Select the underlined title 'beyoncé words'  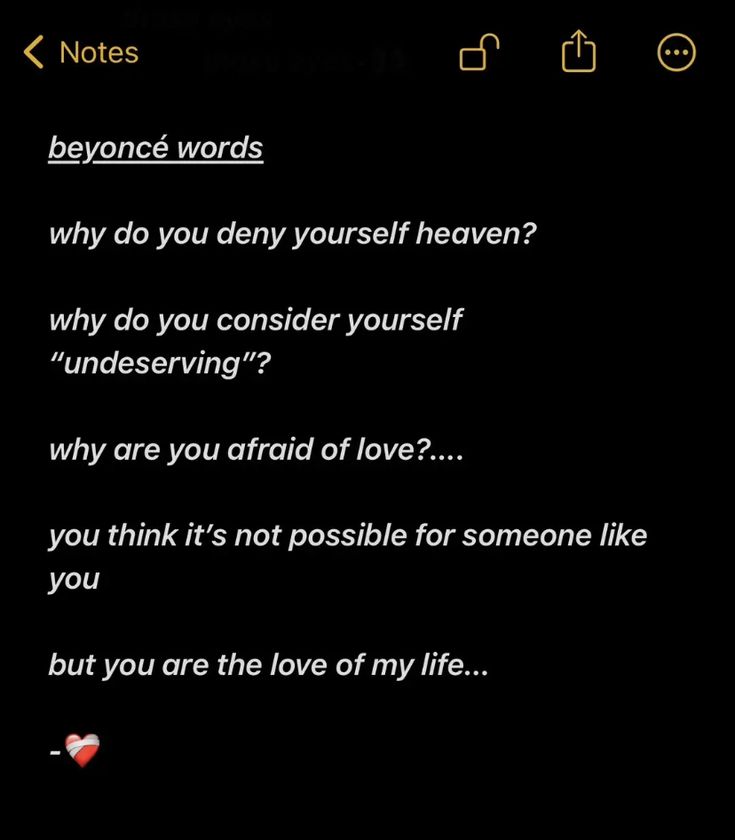point(154,146)
